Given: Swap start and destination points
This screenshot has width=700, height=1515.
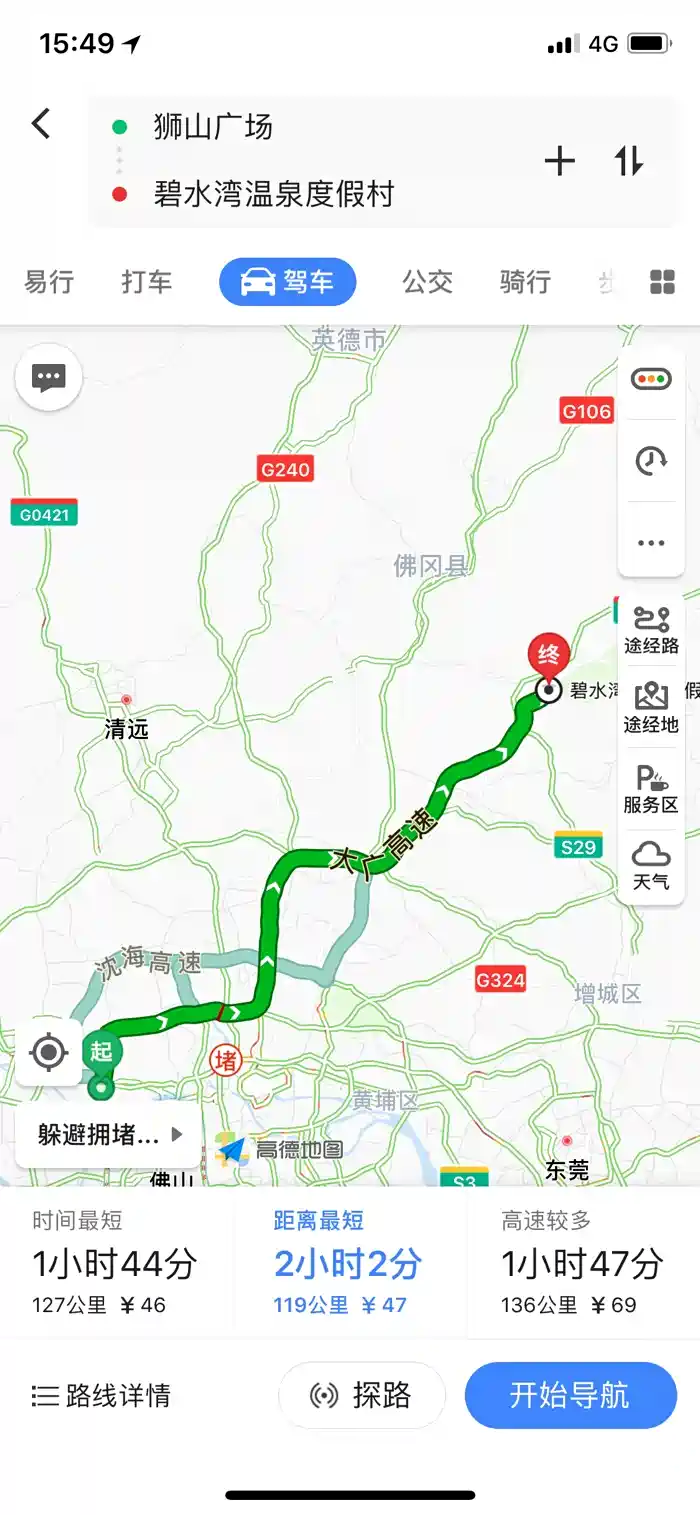Looking at the screenshot, I should click(x=628, y=161).
